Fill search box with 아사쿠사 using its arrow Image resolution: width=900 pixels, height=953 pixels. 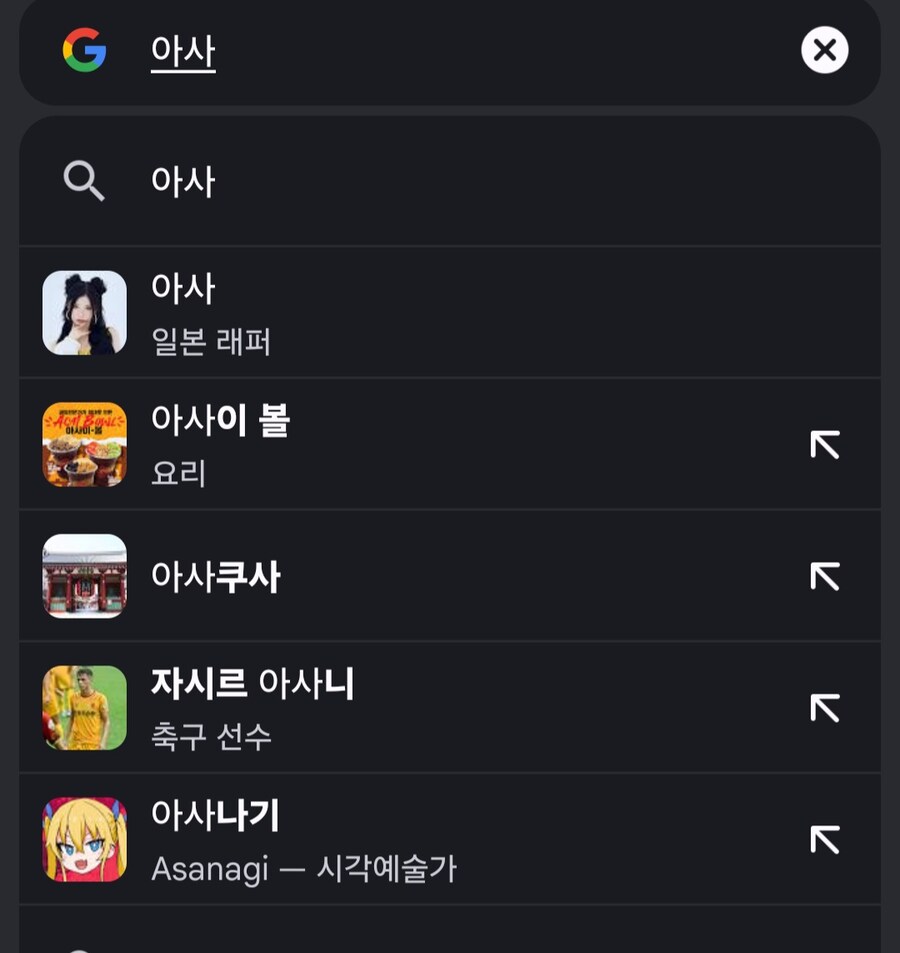click(824, 577)
